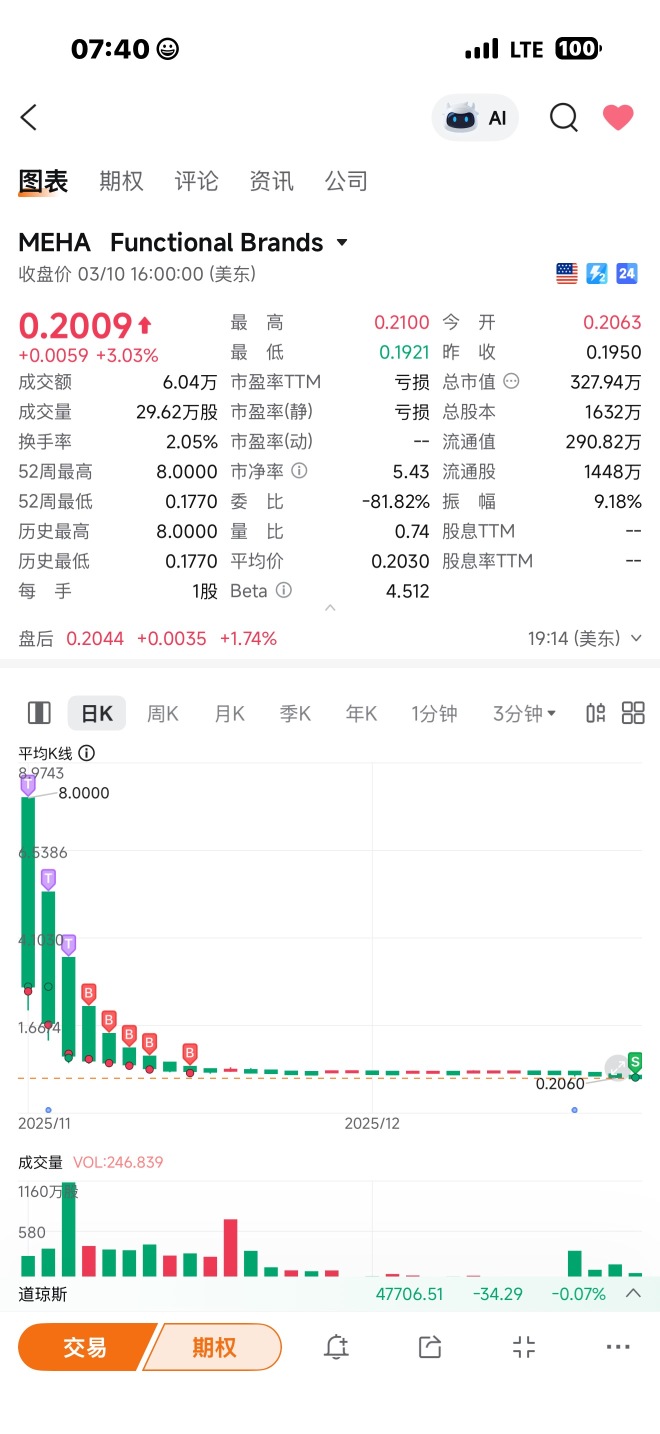This screenshot has height=1434, width=660.
Task: Open the 公司 tab
Action: click(346, 181)
